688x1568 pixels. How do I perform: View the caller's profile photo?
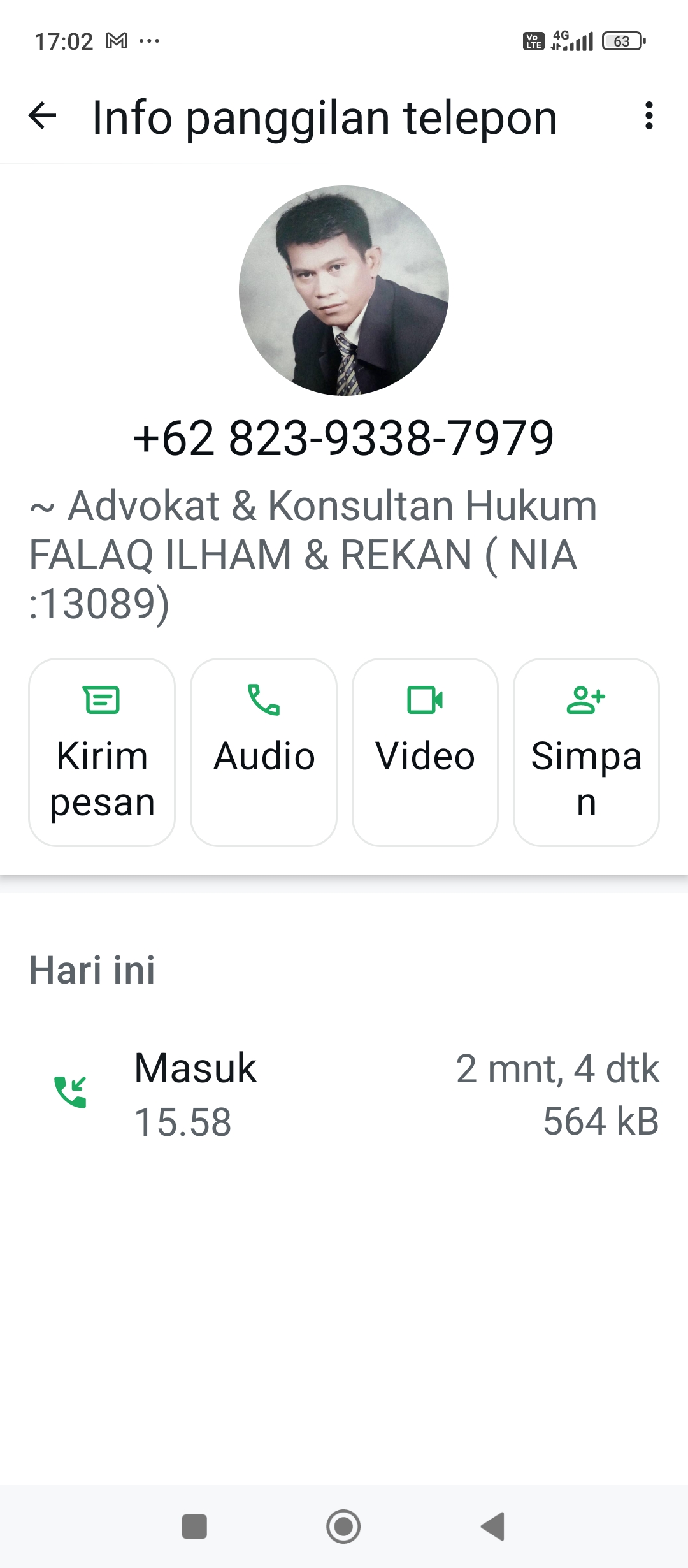344,291
